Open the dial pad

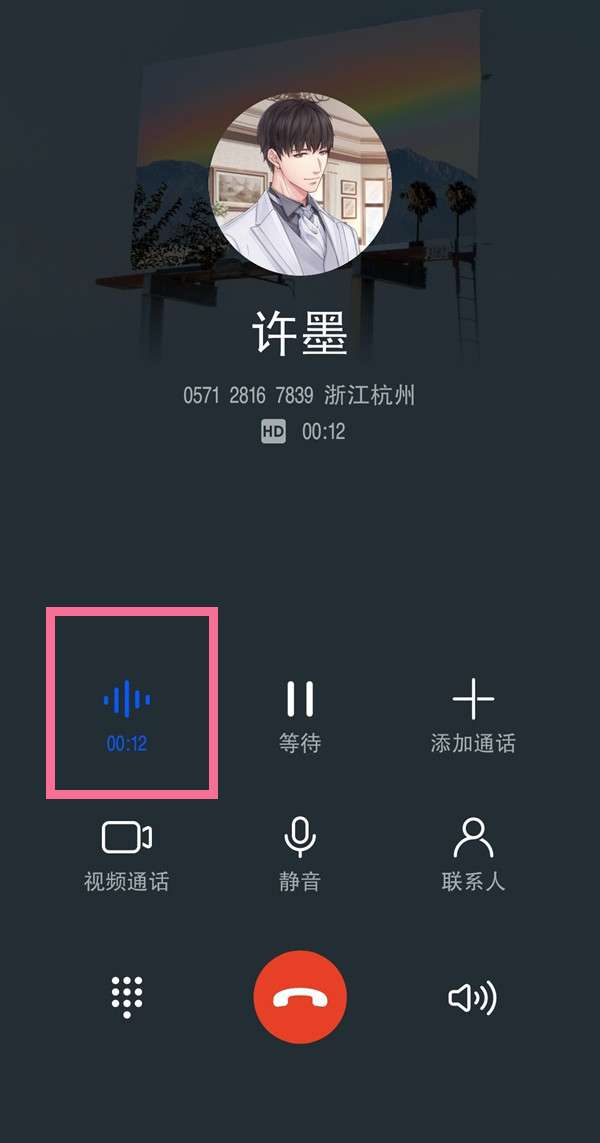127,997
